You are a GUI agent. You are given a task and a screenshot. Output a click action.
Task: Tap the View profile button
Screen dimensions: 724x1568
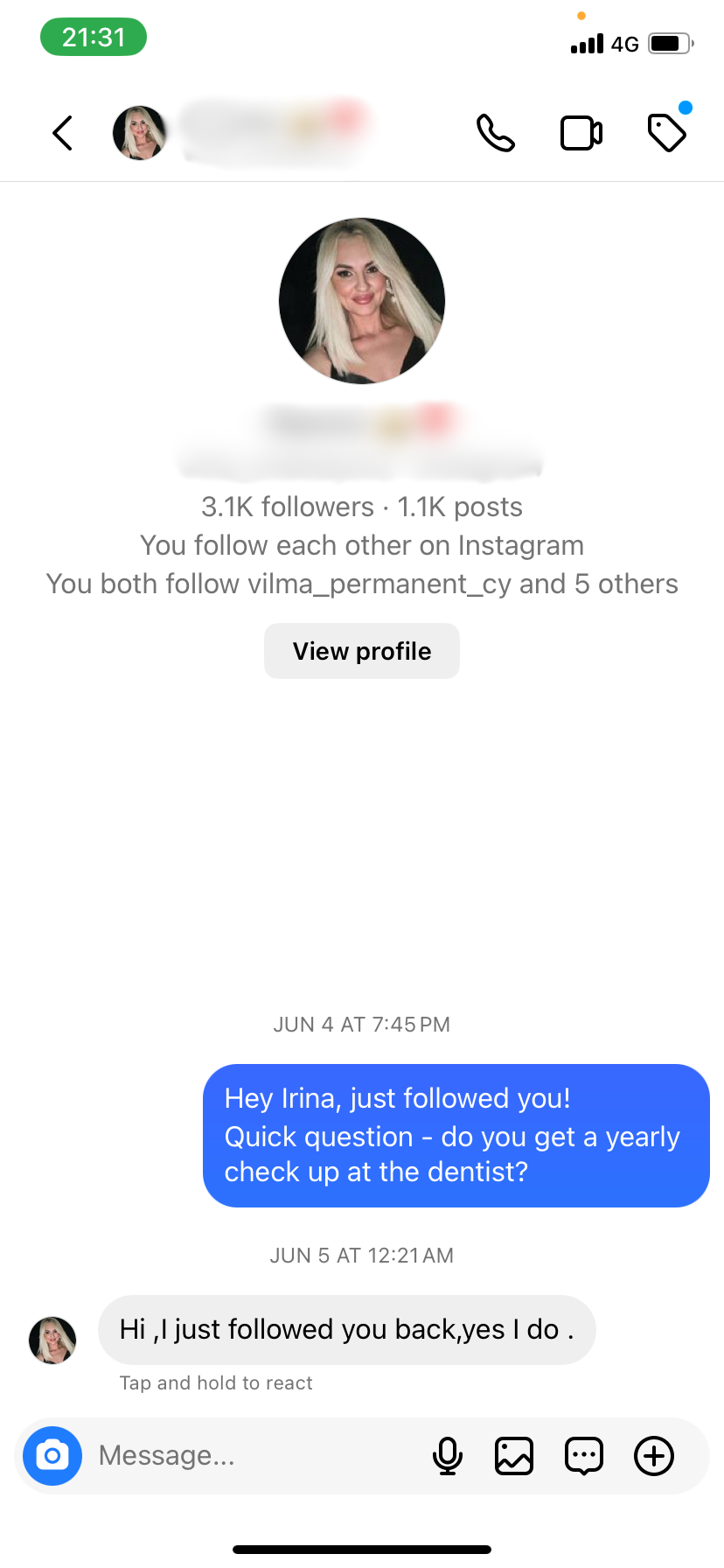point(362,651)
